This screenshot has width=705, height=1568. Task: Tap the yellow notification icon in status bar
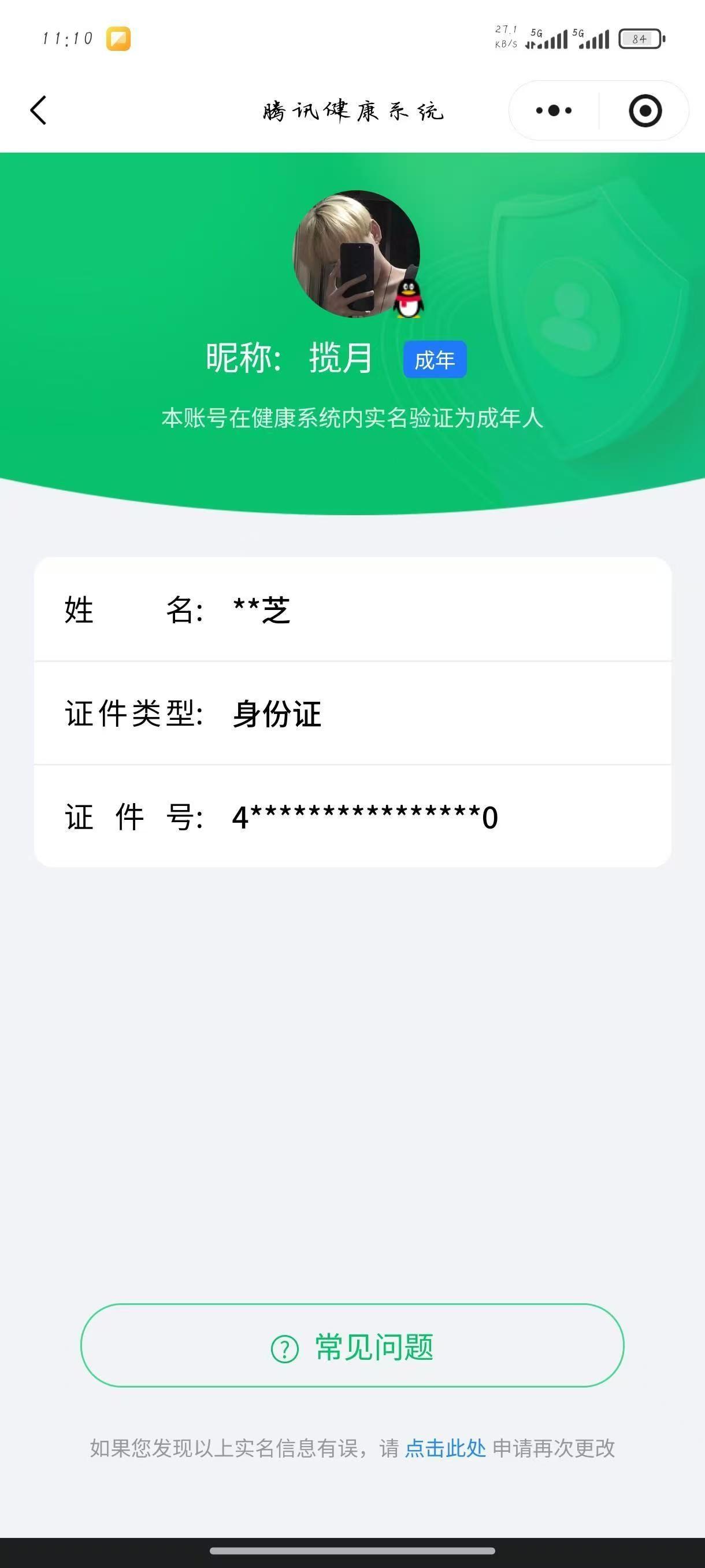tap(119, 38)
